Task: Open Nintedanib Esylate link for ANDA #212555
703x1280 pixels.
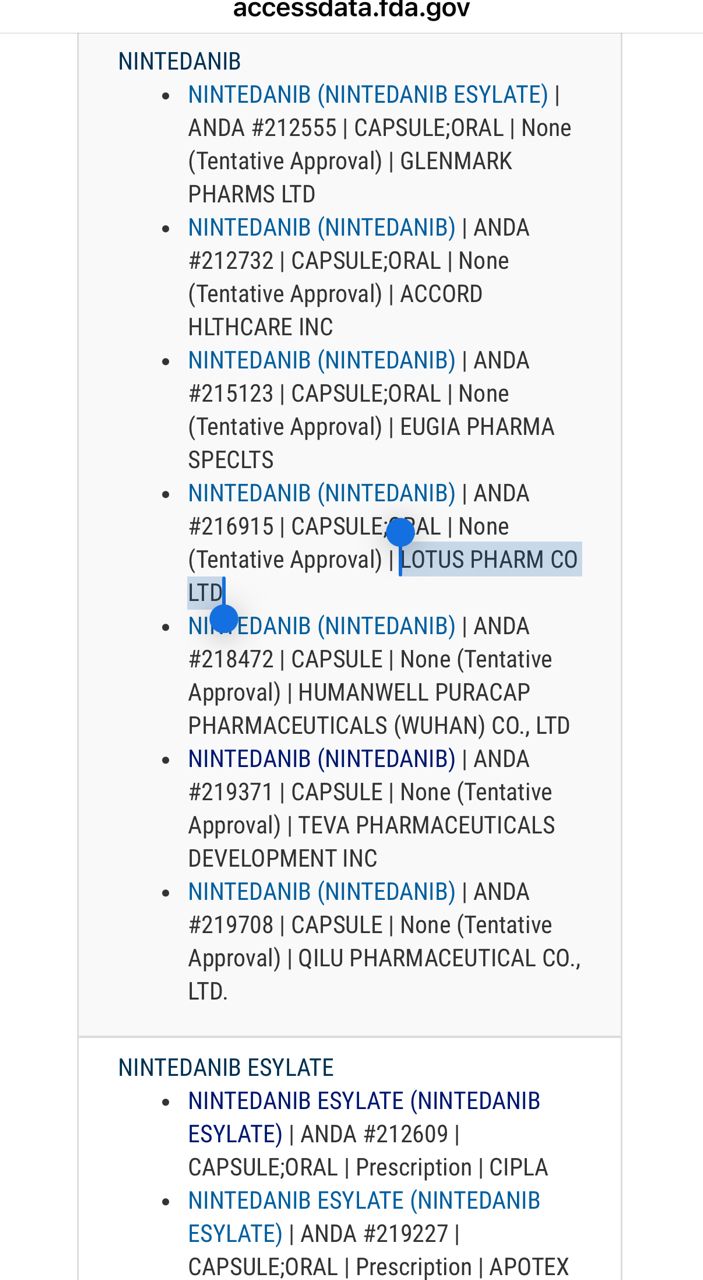Action: pos(367,95)
